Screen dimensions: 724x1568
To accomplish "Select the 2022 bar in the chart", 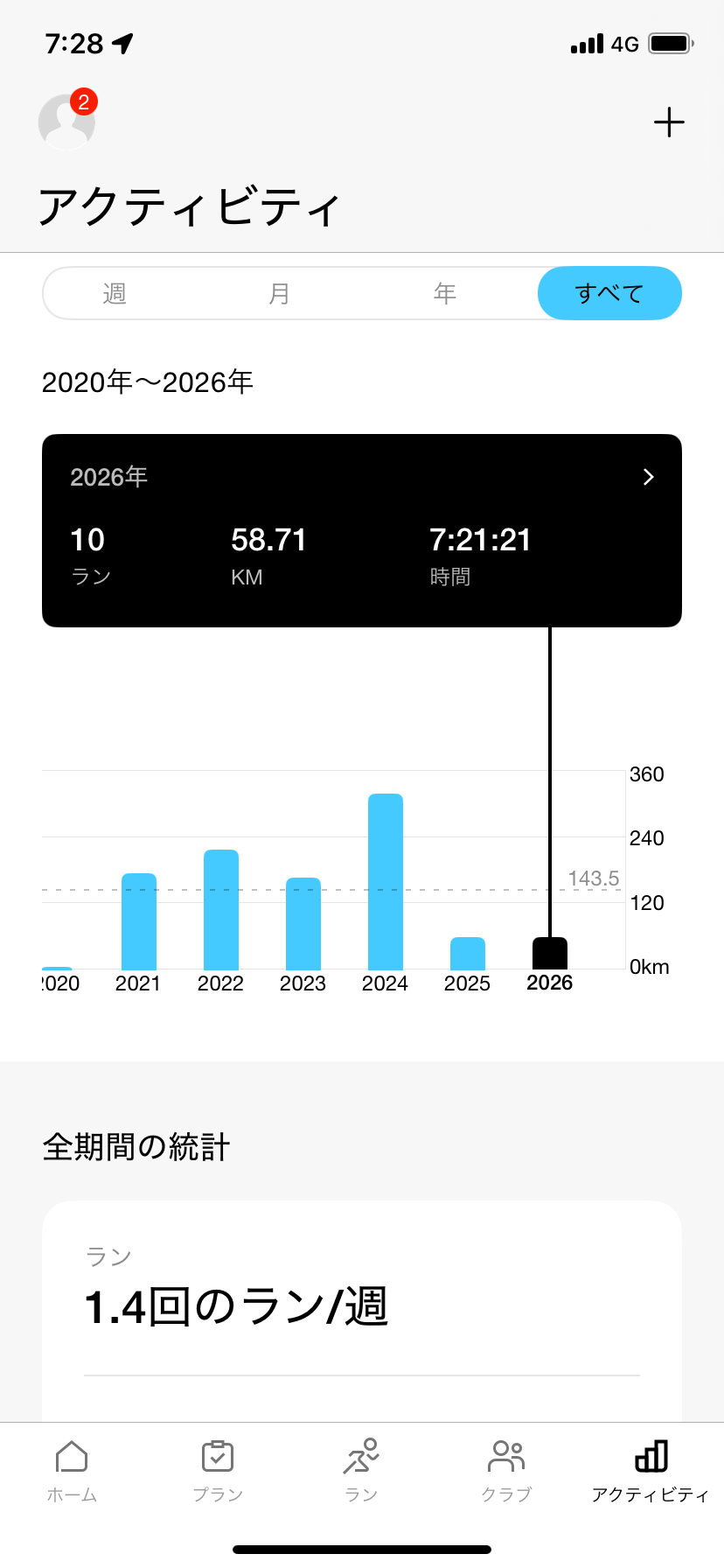I will point(221,909).
